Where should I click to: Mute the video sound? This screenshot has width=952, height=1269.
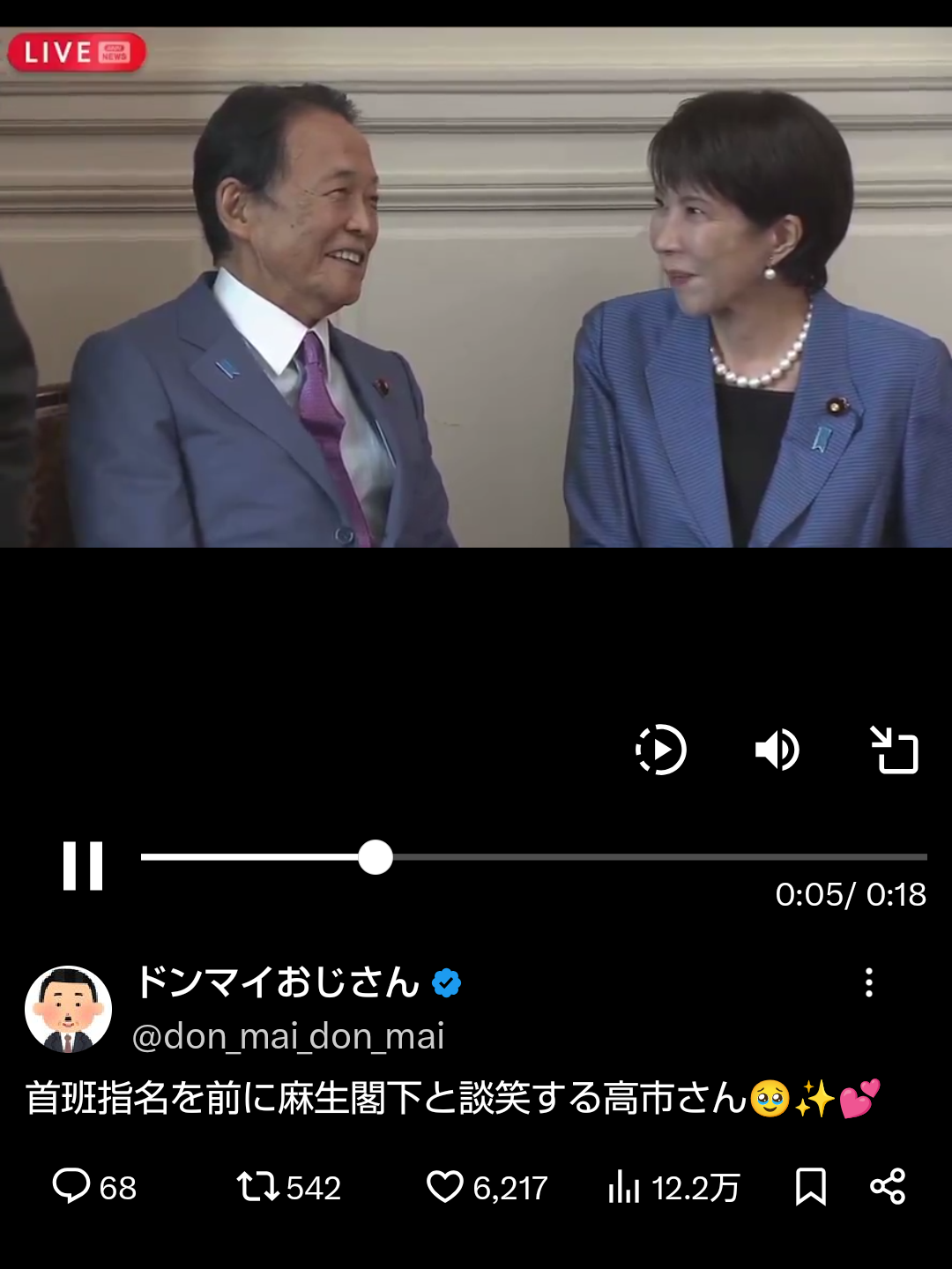click(x=777, y=750)
